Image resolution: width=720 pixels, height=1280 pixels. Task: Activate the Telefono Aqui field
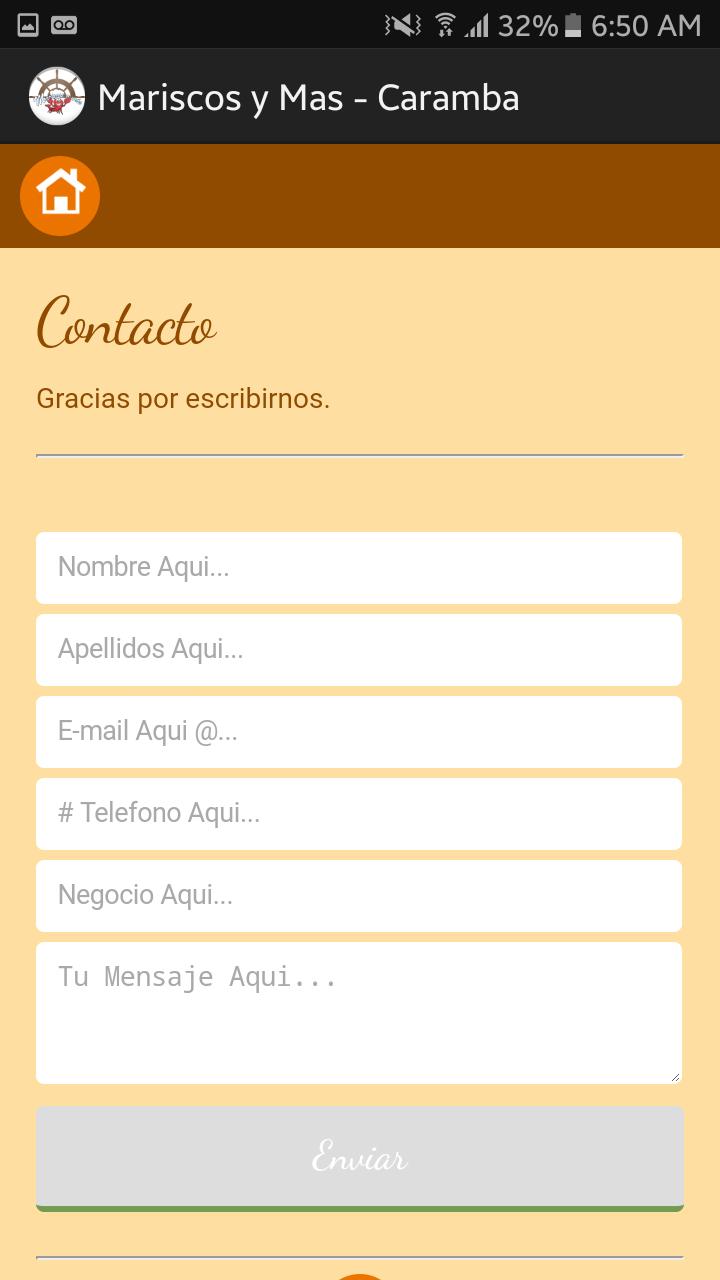pos(359,813)
